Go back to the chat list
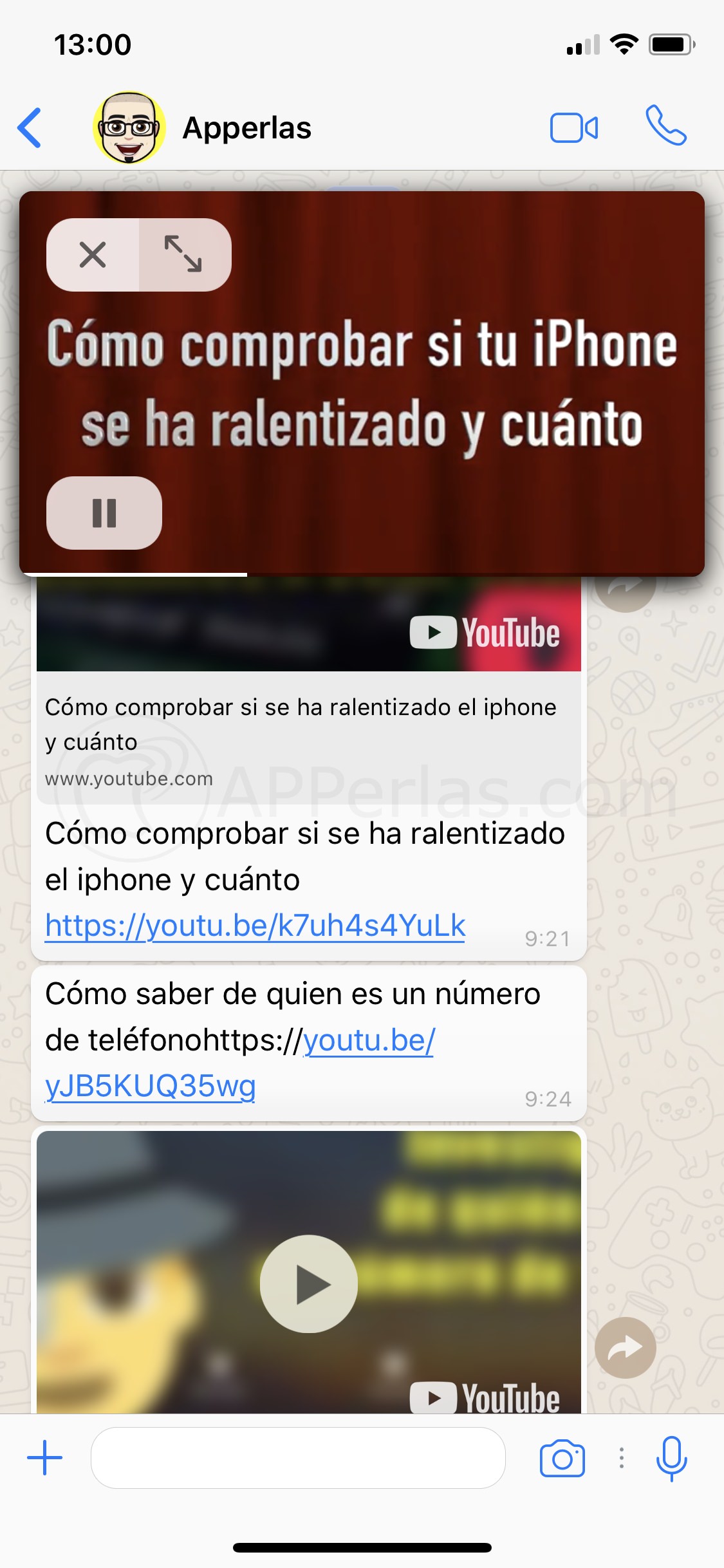Viewport: 724px width, 1568px height. click(x=30, y=127)
